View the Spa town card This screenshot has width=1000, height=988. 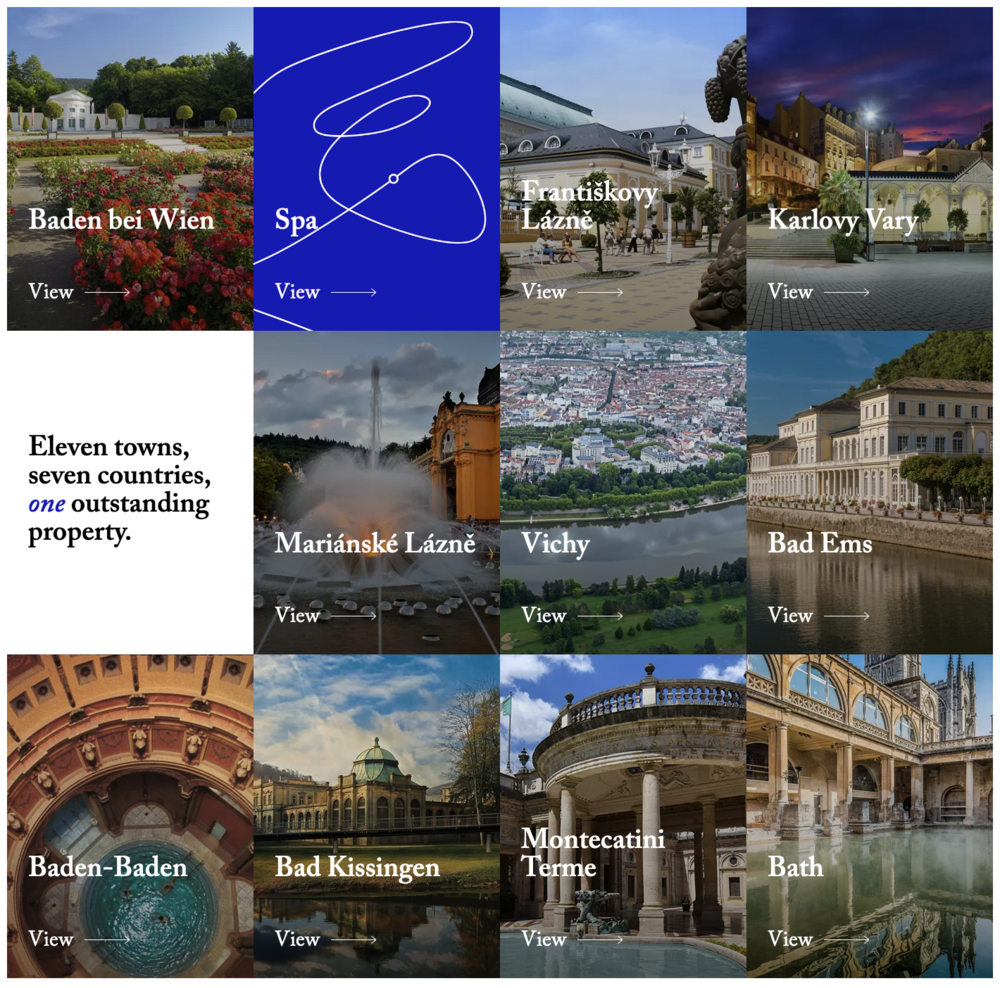[376, 169]
